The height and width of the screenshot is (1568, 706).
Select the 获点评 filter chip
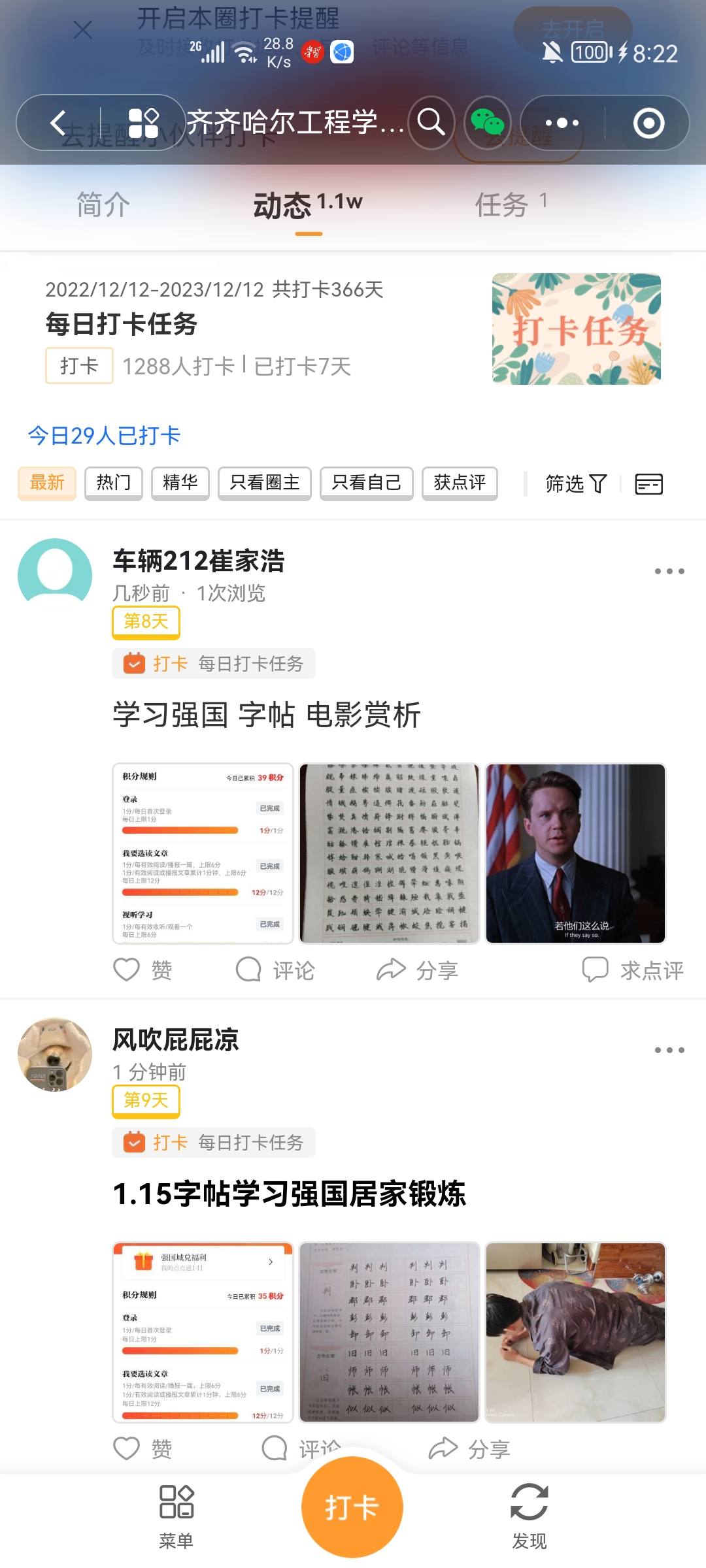point(460,483)
